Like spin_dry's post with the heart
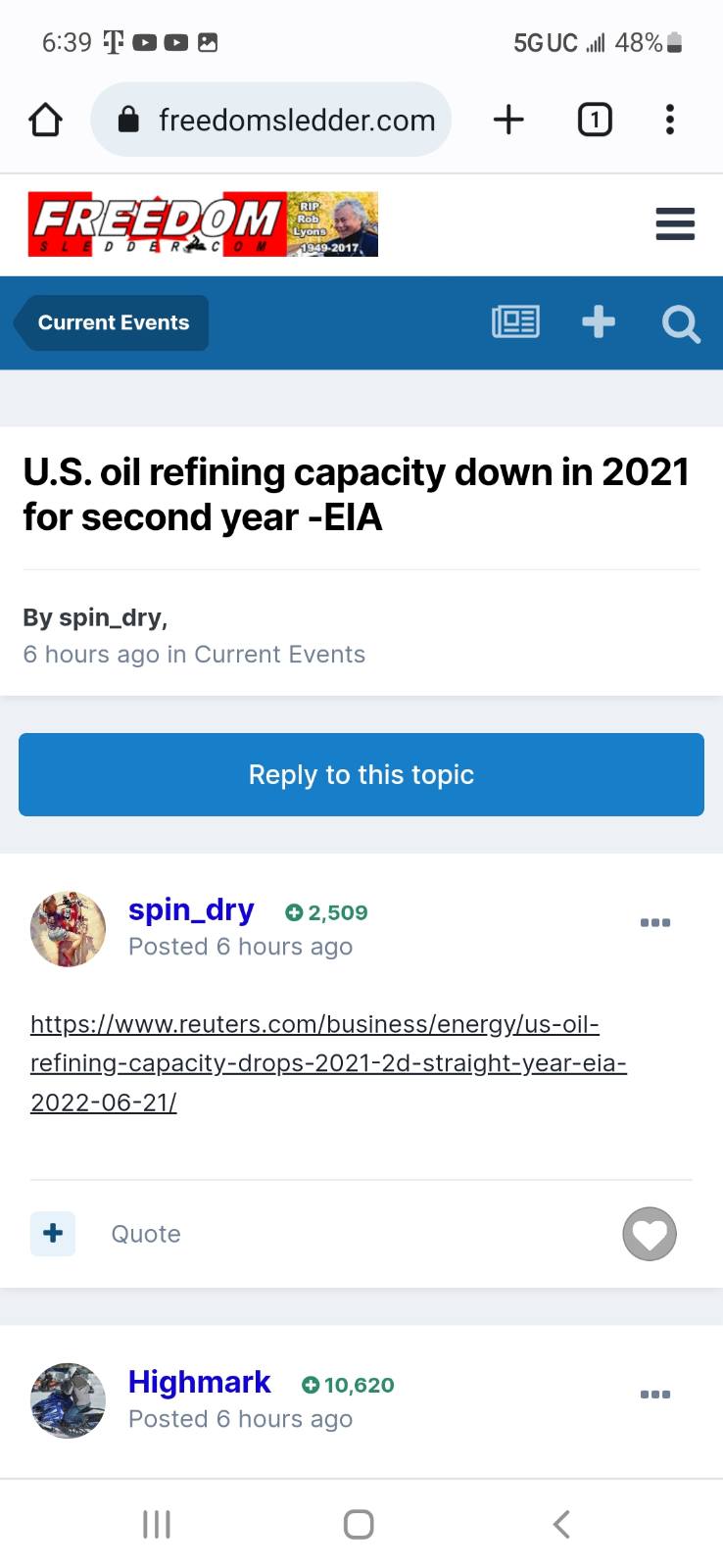 point(650,1234)
